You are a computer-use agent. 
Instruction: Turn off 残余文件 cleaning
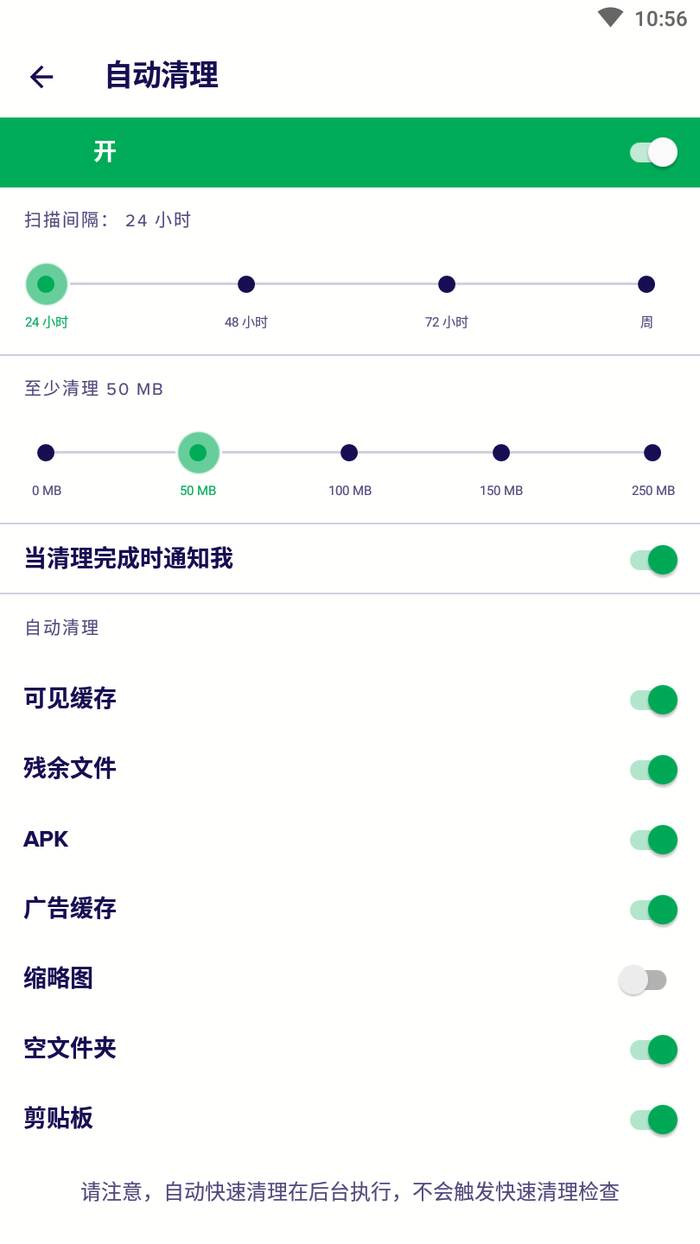click(654, 770)
